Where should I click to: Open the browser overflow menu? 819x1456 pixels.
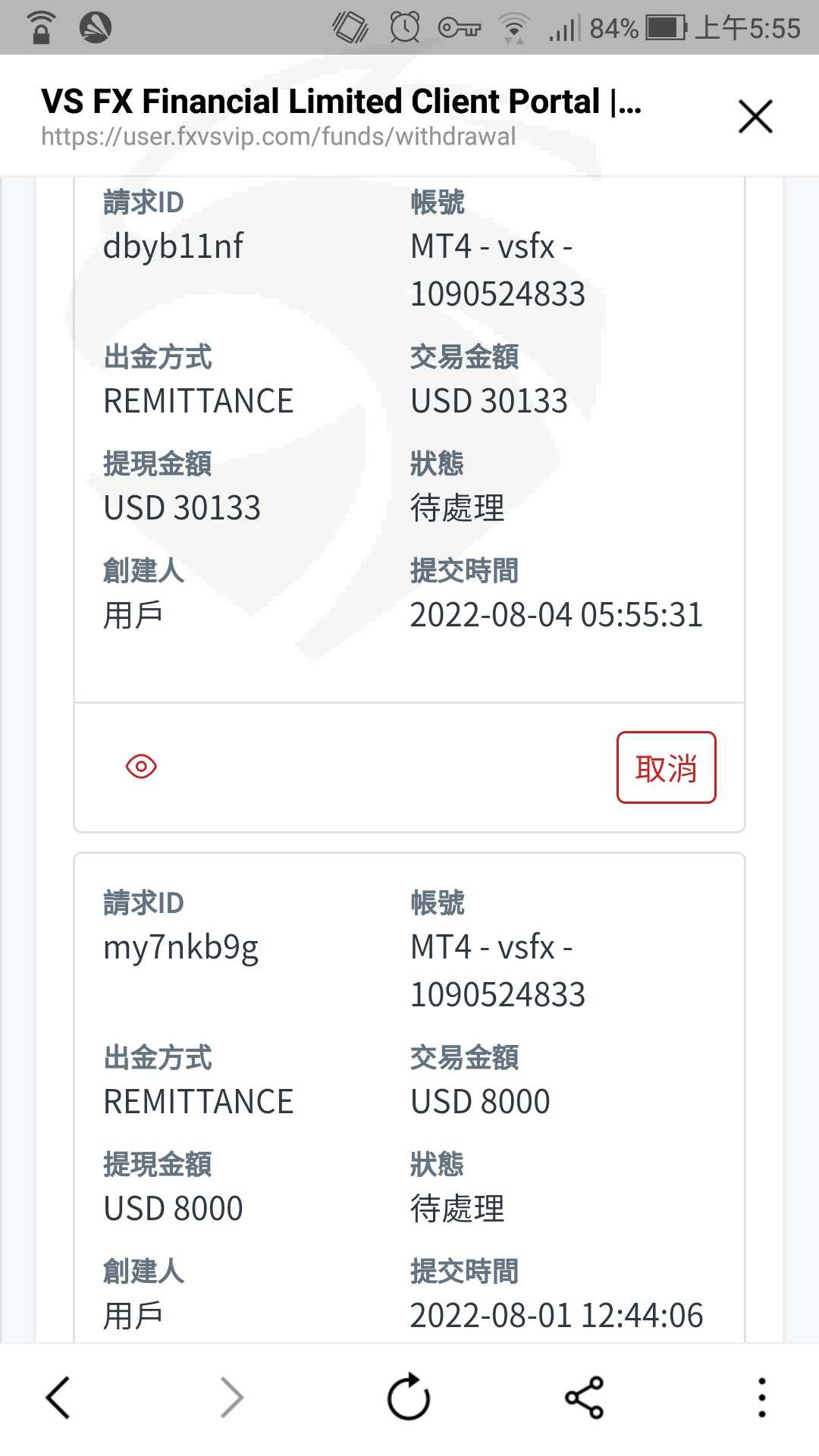[761, 1397]
